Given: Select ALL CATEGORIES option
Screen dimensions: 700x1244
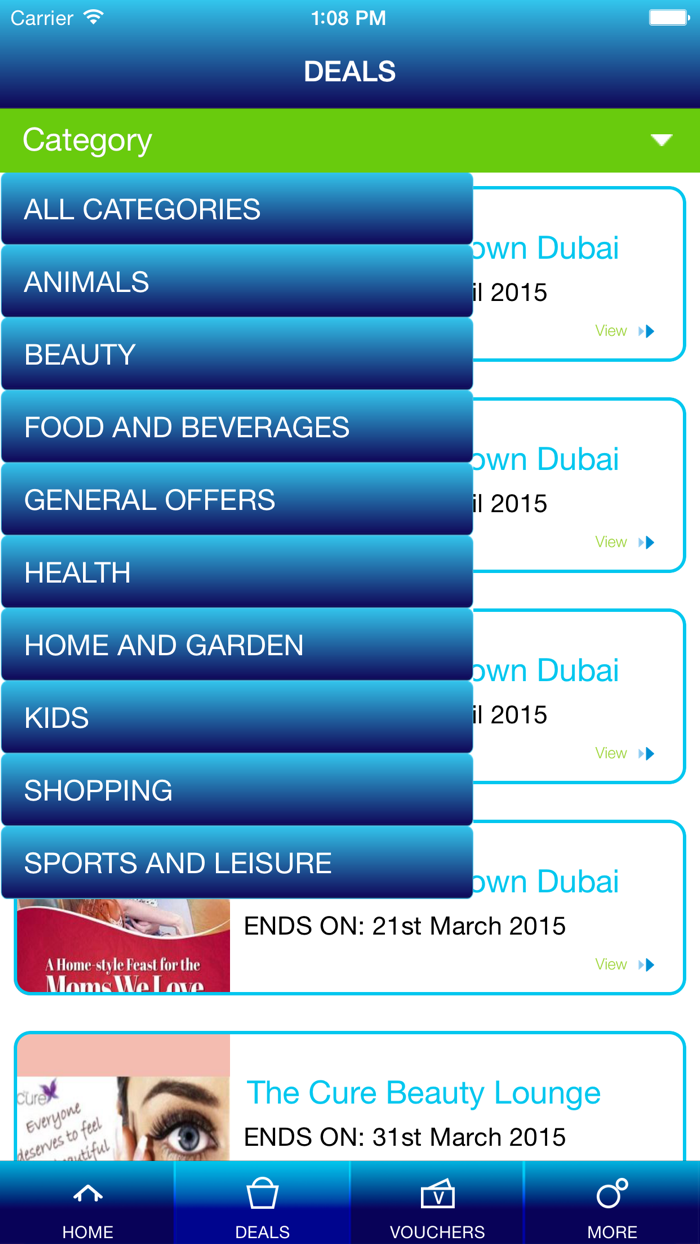Looking at the screenshot, I should coord(237,209).
